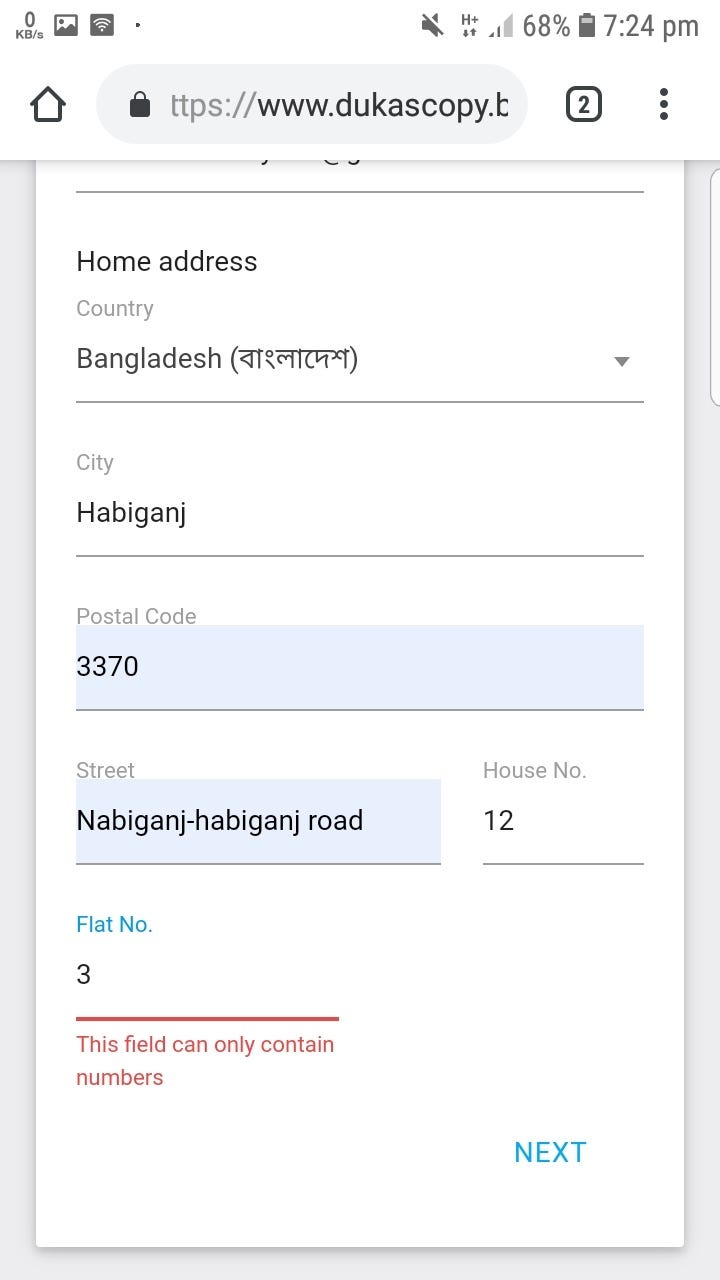Viewport: 720px width, 1280px height.
Task: Expand the Country dropdown
Action: pos(358,360)
